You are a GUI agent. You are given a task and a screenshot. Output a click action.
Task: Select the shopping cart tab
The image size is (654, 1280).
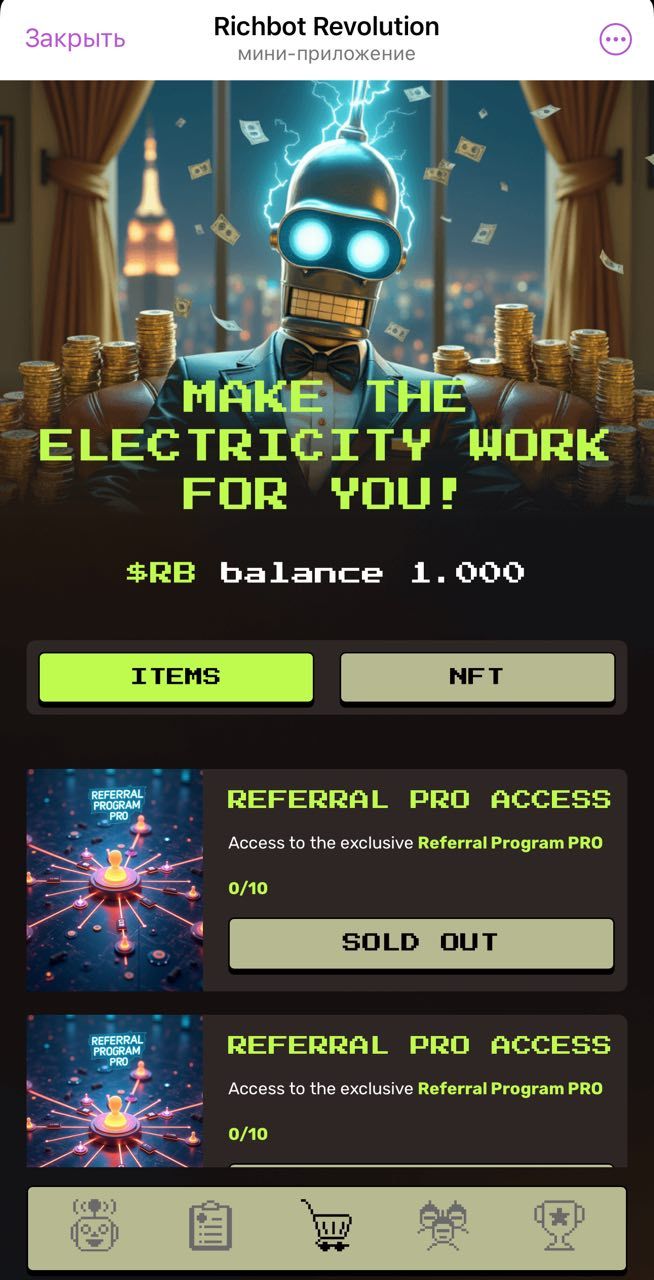coord(326,1226)
